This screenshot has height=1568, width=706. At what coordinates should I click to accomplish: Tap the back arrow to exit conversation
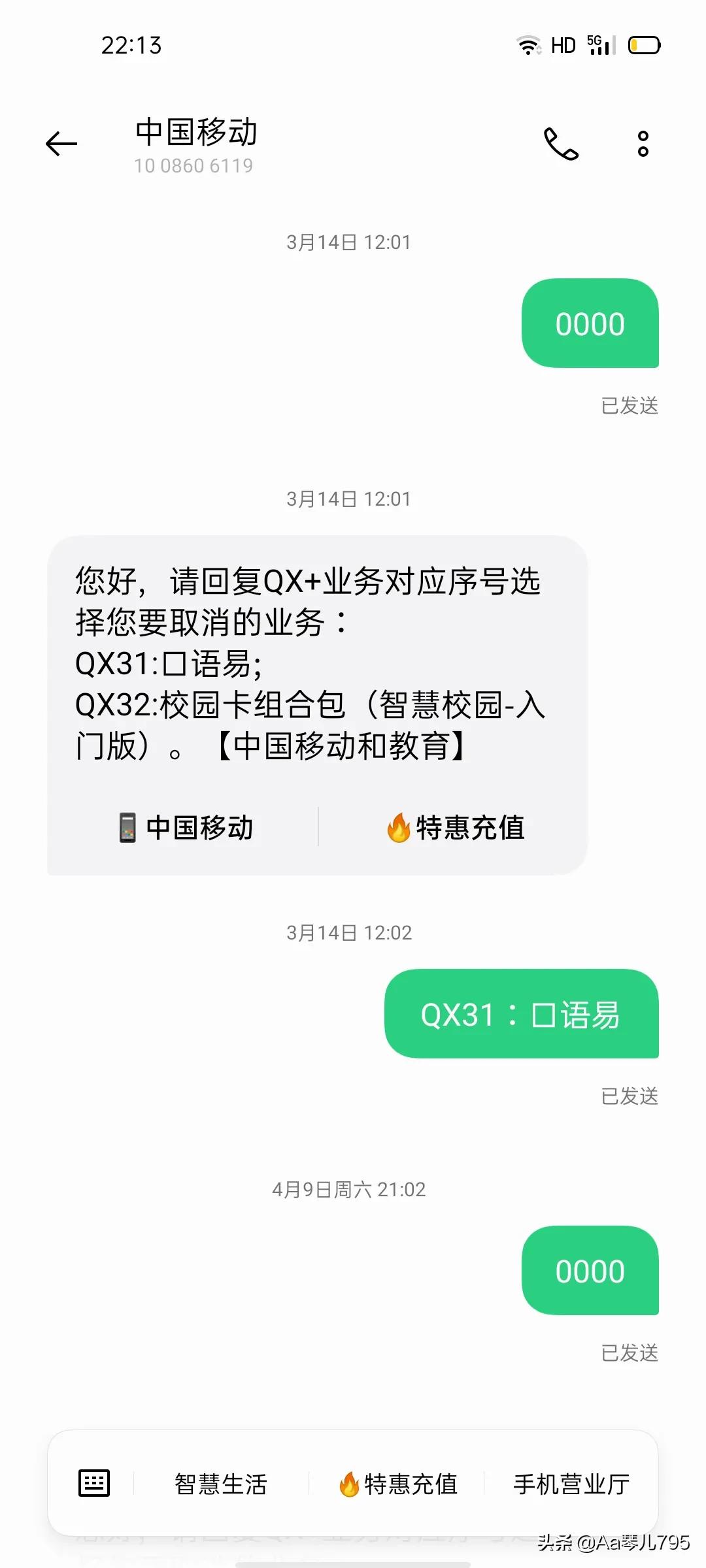tap(61, 142)
